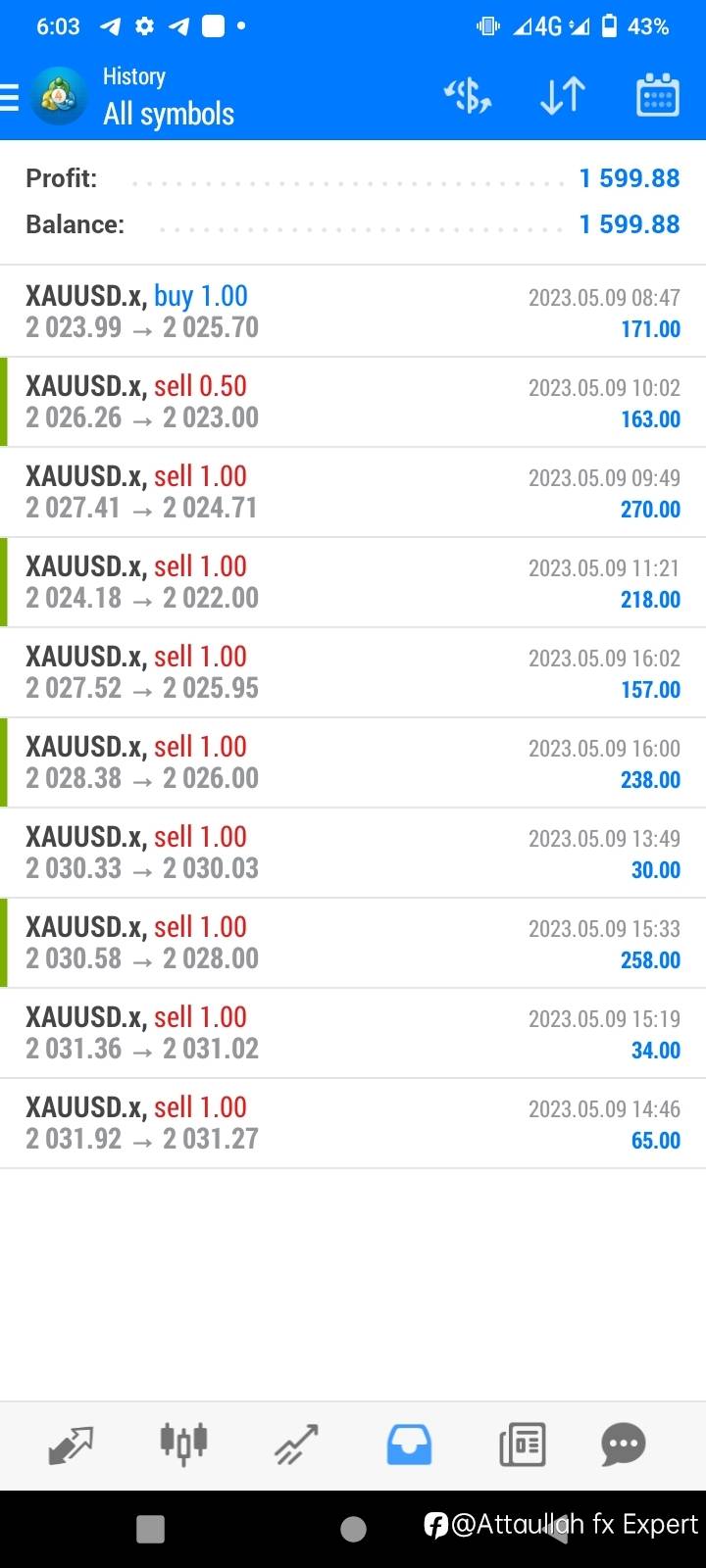Viewport: 706px width, 1568px height.
Task: Open the buy 1.00 trade at 2023.99
Action: tap(353, 312)
